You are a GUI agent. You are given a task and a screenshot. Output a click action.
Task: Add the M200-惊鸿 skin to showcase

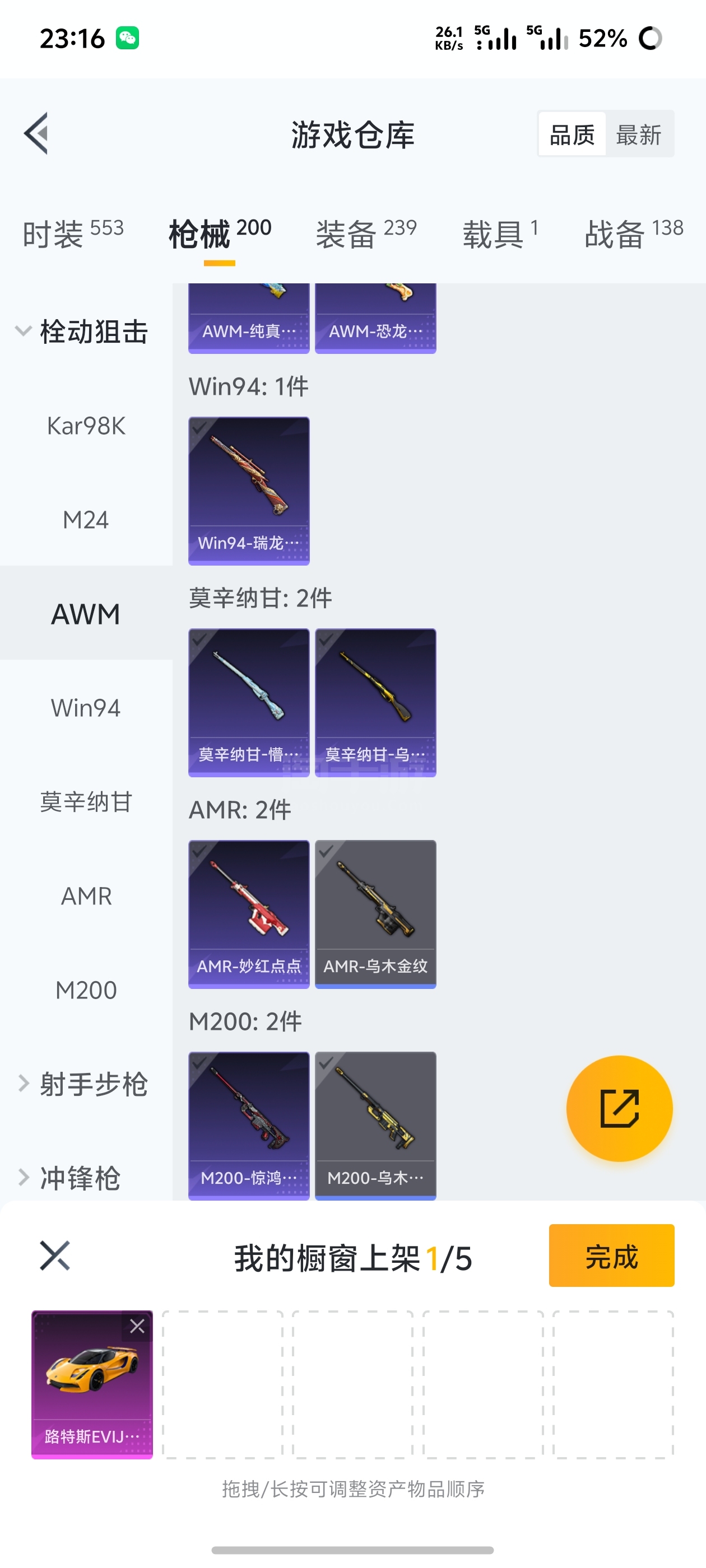pos(249,1125)
